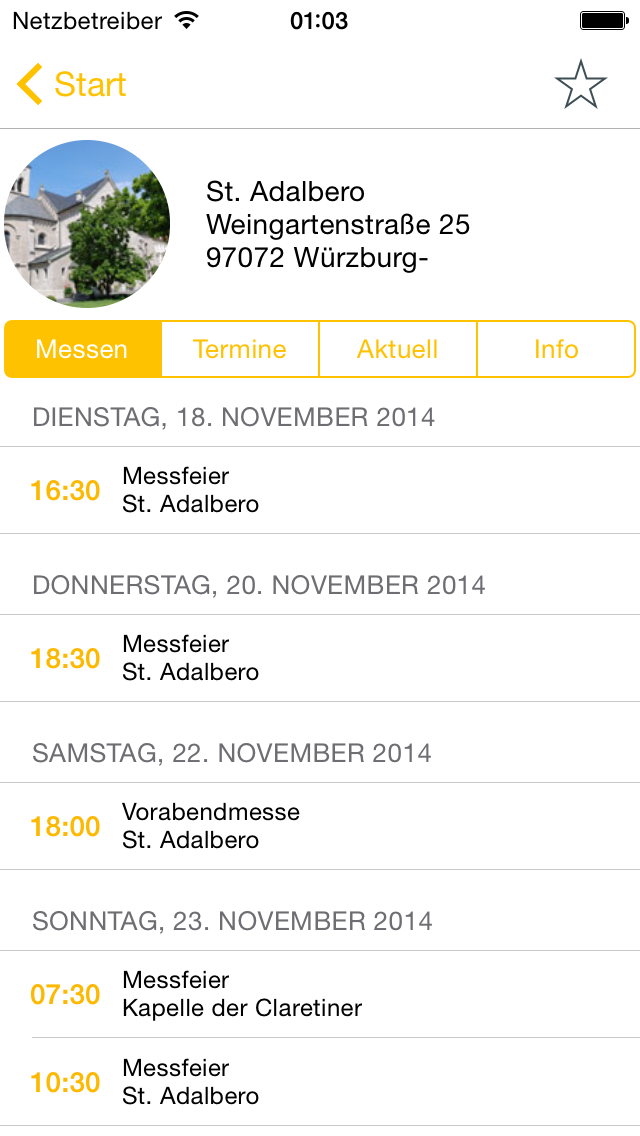Image resolution: width=640 pixels, height=1136 pixels.
Task: Switch to the Aktuell tab
Action: tap(398, 349)
